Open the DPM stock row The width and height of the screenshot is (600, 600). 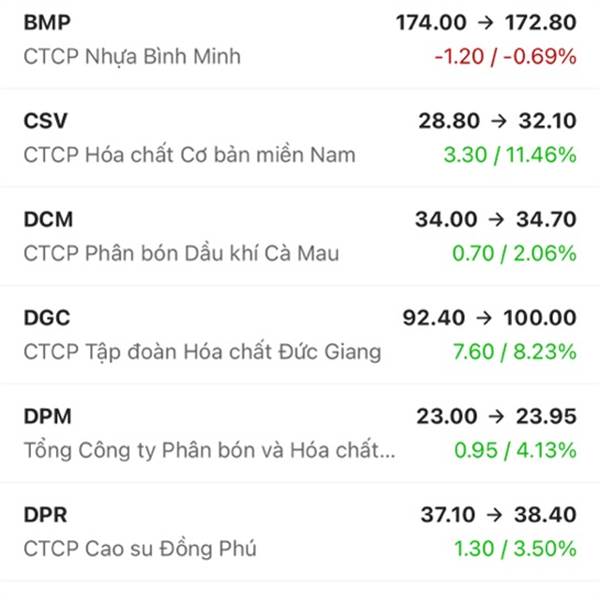click(x=300, y=433)
